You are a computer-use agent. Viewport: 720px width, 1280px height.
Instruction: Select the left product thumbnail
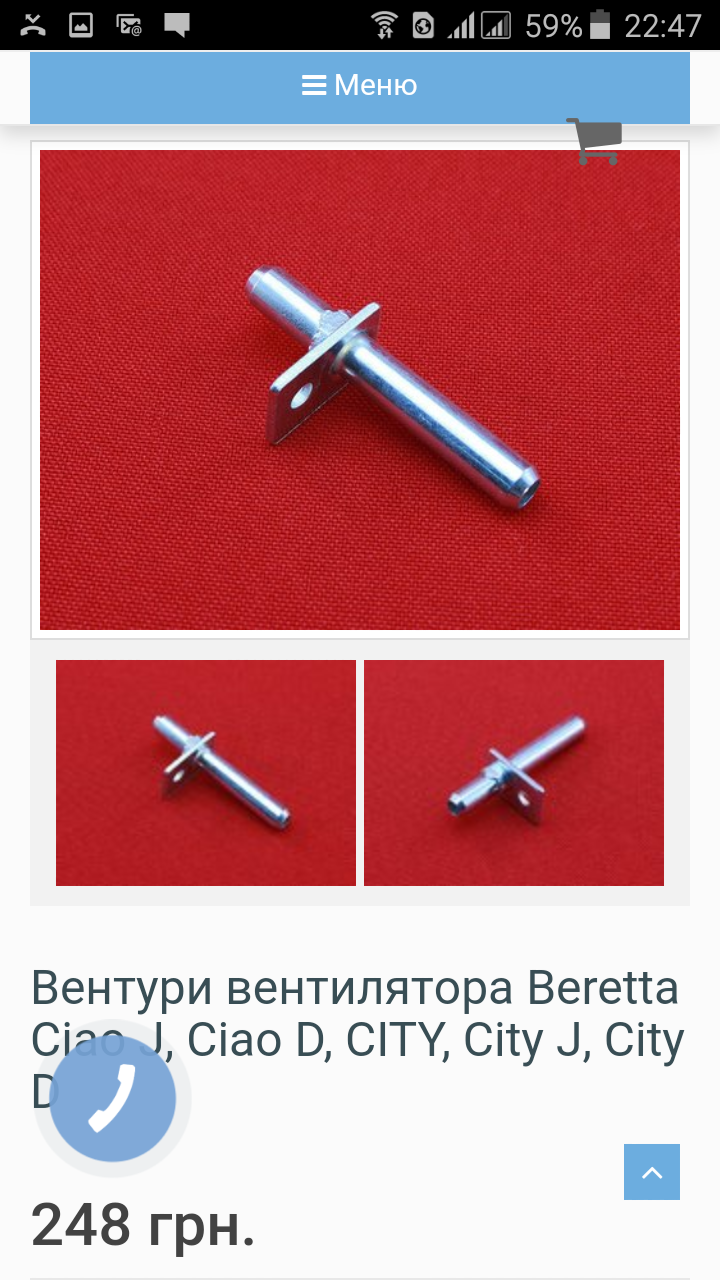(x=206, y=773)
